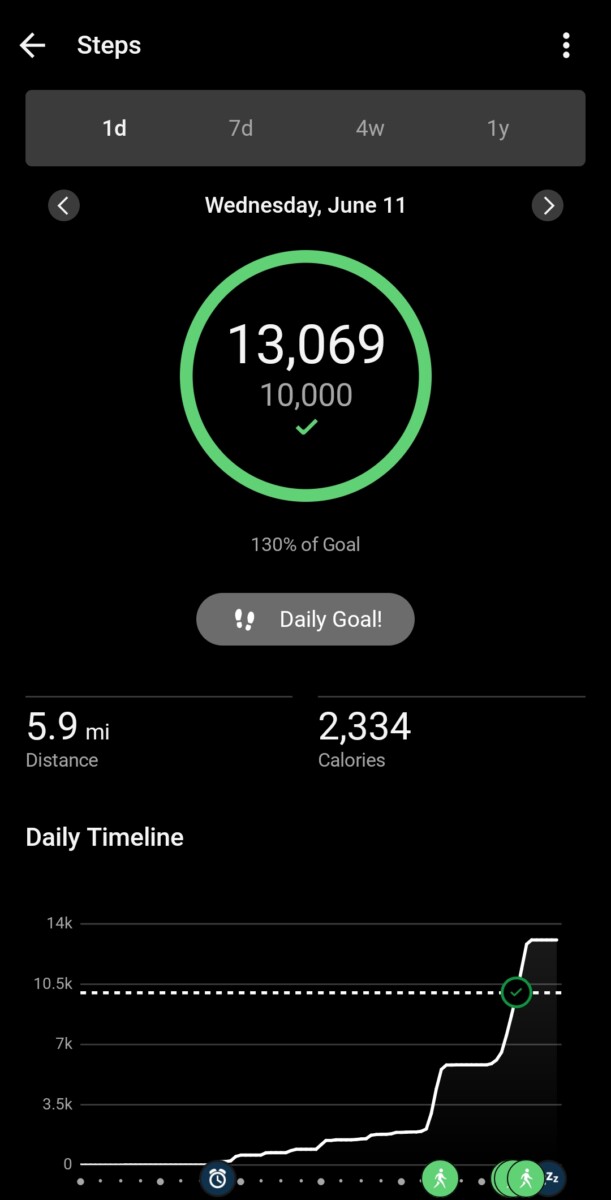Go to the previous day
Image resolution: width=611 pixels, height=1200 pixels.
(x=64, y=206)
